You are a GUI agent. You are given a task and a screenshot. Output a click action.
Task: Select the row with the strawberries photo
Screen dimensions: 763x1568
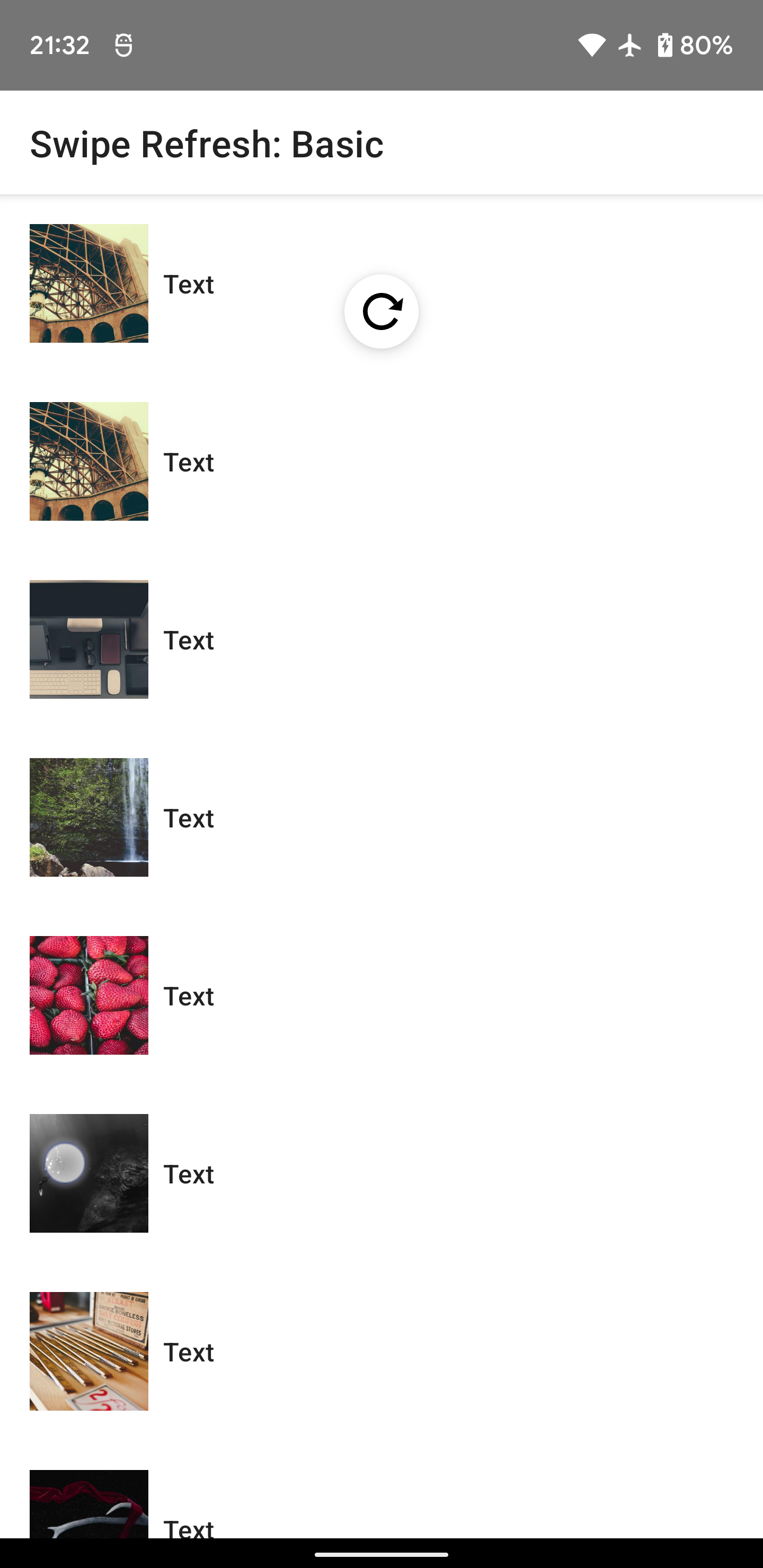381,995
